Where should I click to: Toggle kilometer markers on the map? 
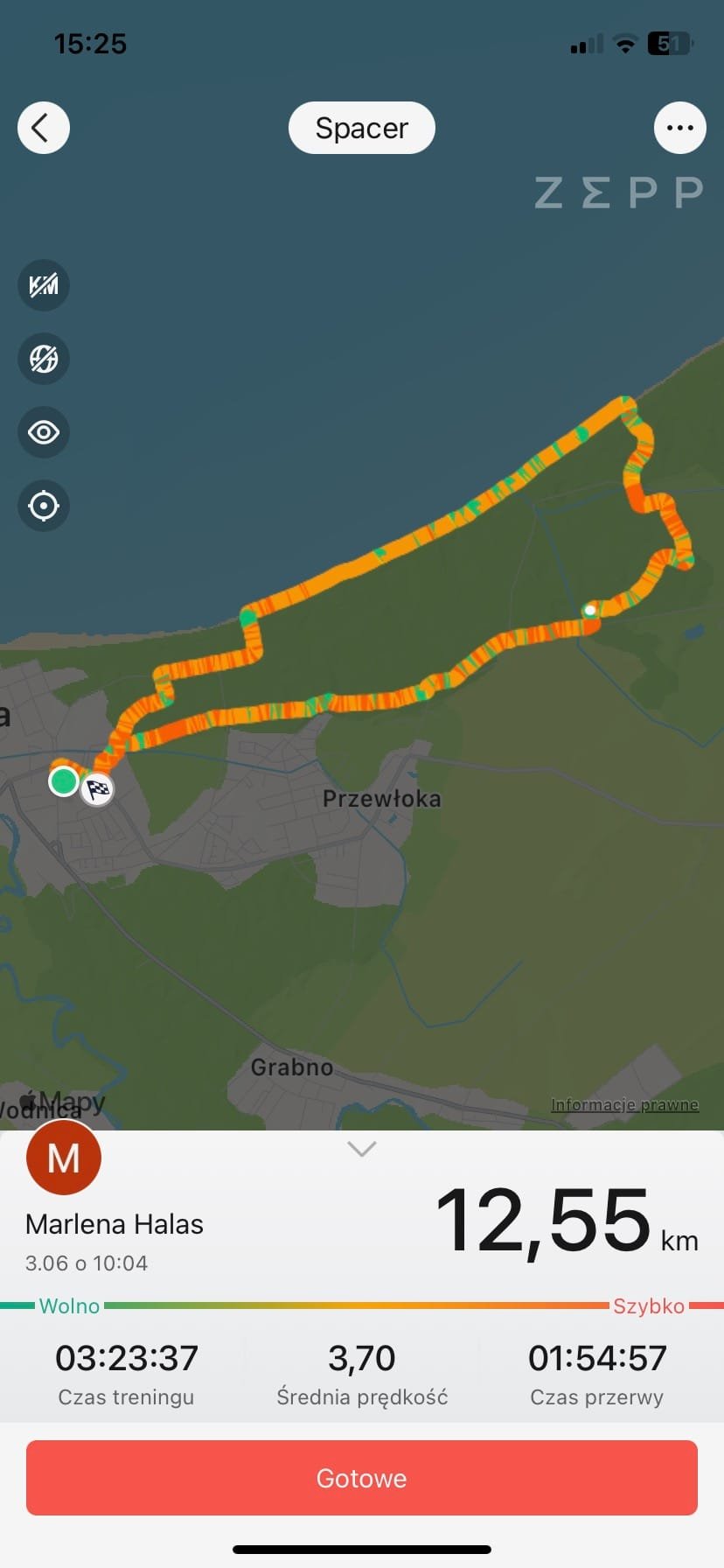coord(44,285)
